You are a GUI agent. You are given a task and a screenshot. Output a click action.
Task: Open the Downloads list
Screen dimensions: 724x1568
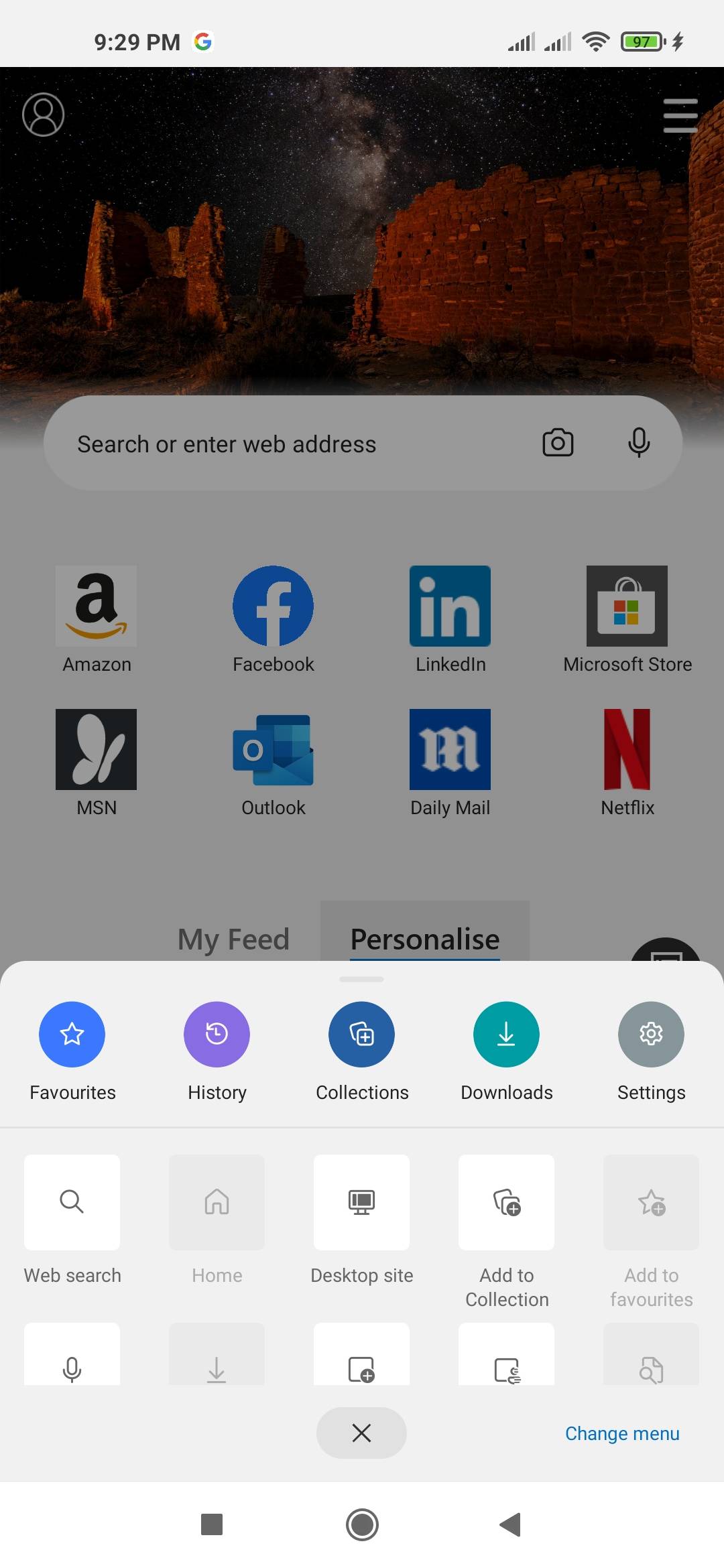[x=506, y=1034]
